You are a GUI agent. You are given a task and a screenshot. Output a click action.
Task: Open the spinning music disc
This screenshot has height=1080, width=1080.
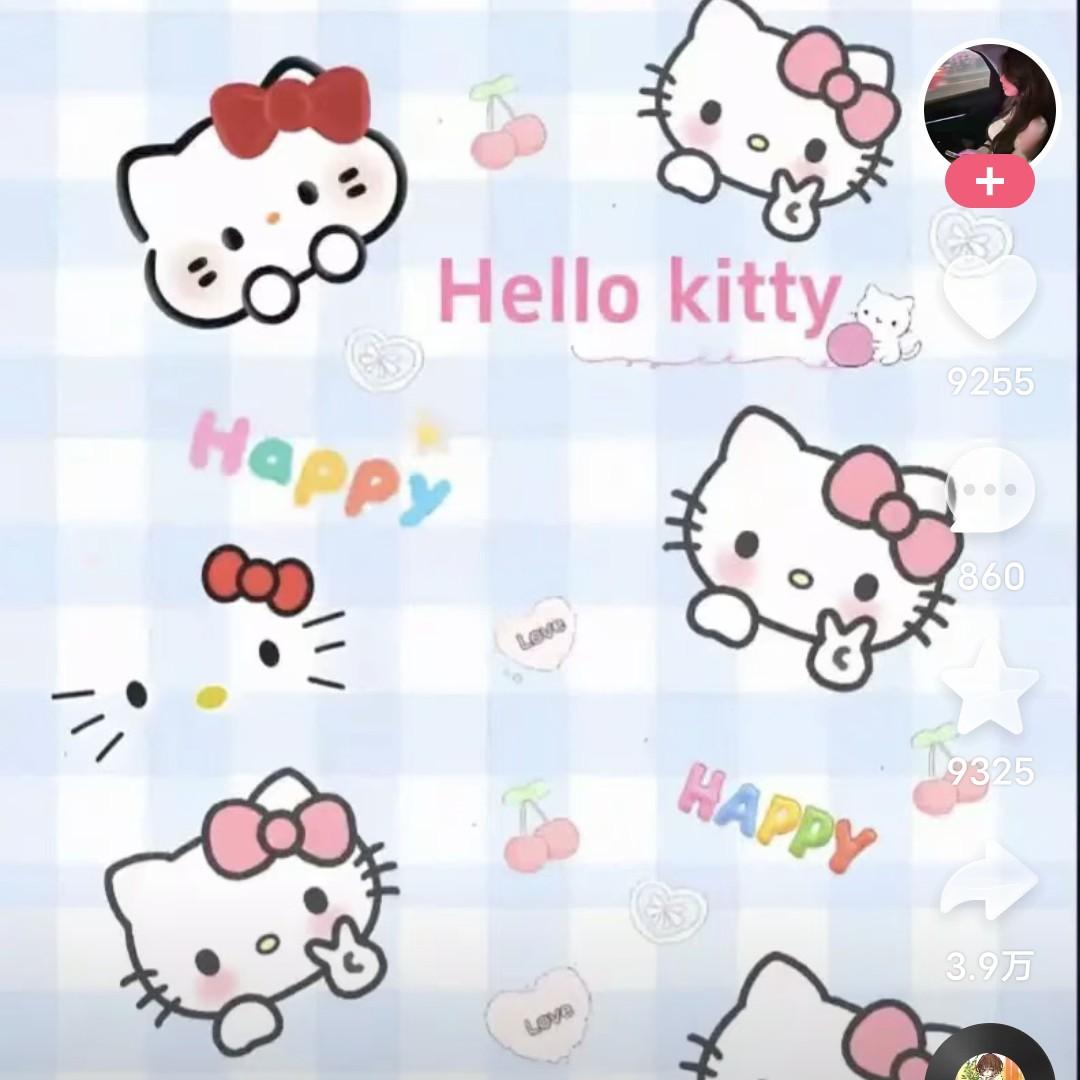click(x=990, y=1058)
